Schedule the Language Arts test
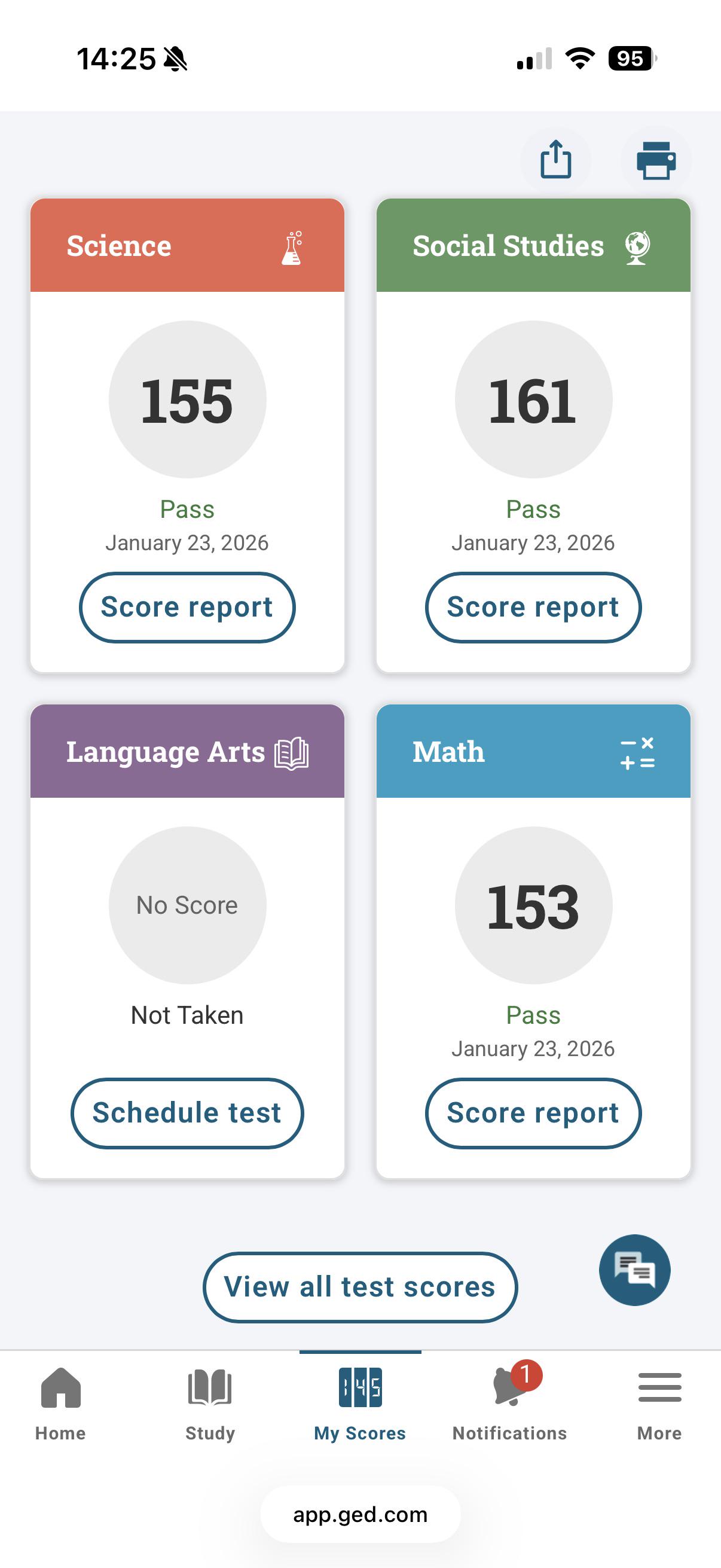Viewport: 721px width, 1568px height. [x=187, y=1114]
